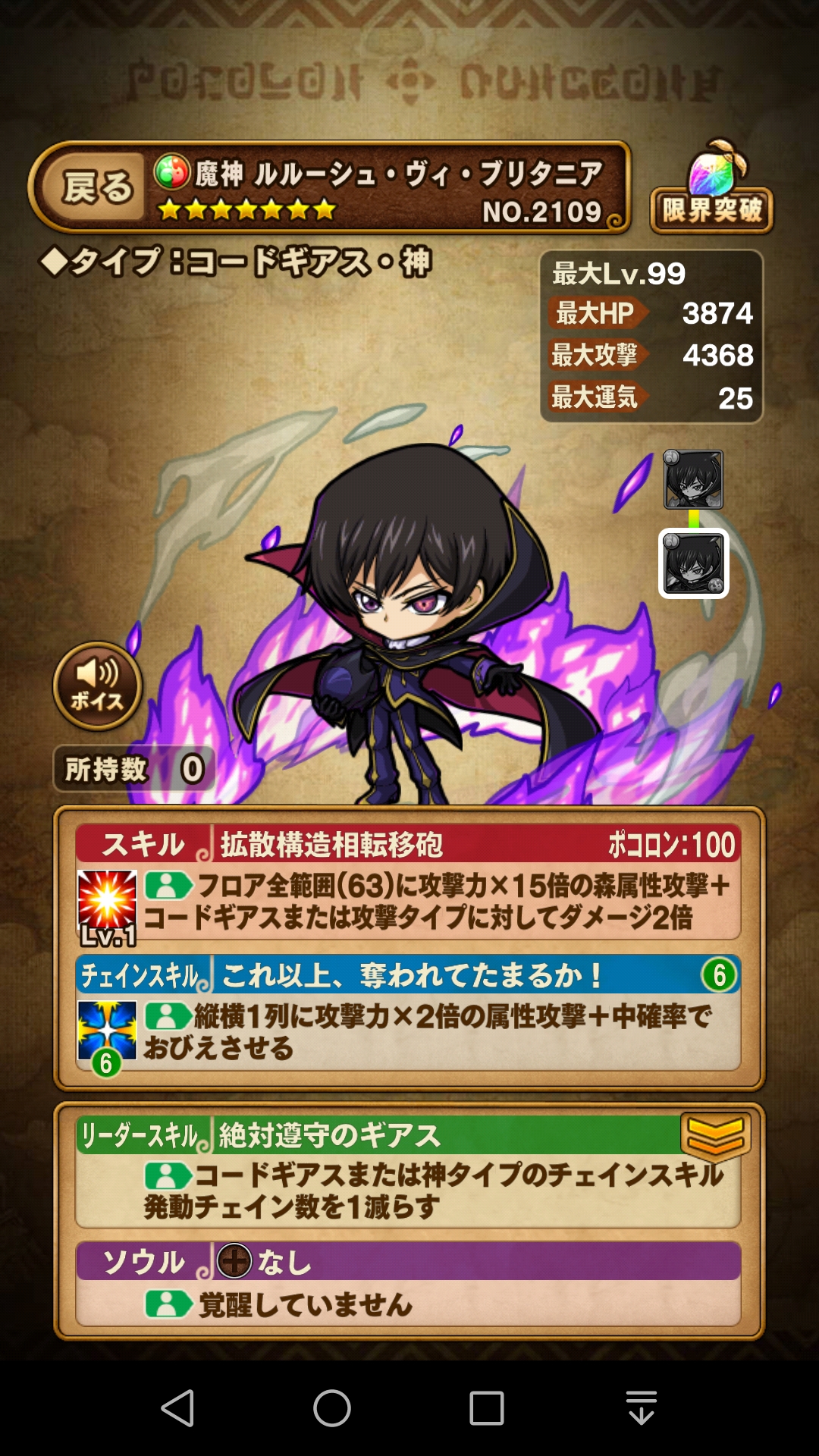819x1456 pixels.
Task: Expand the leader skill panel arrow
Action: (715, 1135)
